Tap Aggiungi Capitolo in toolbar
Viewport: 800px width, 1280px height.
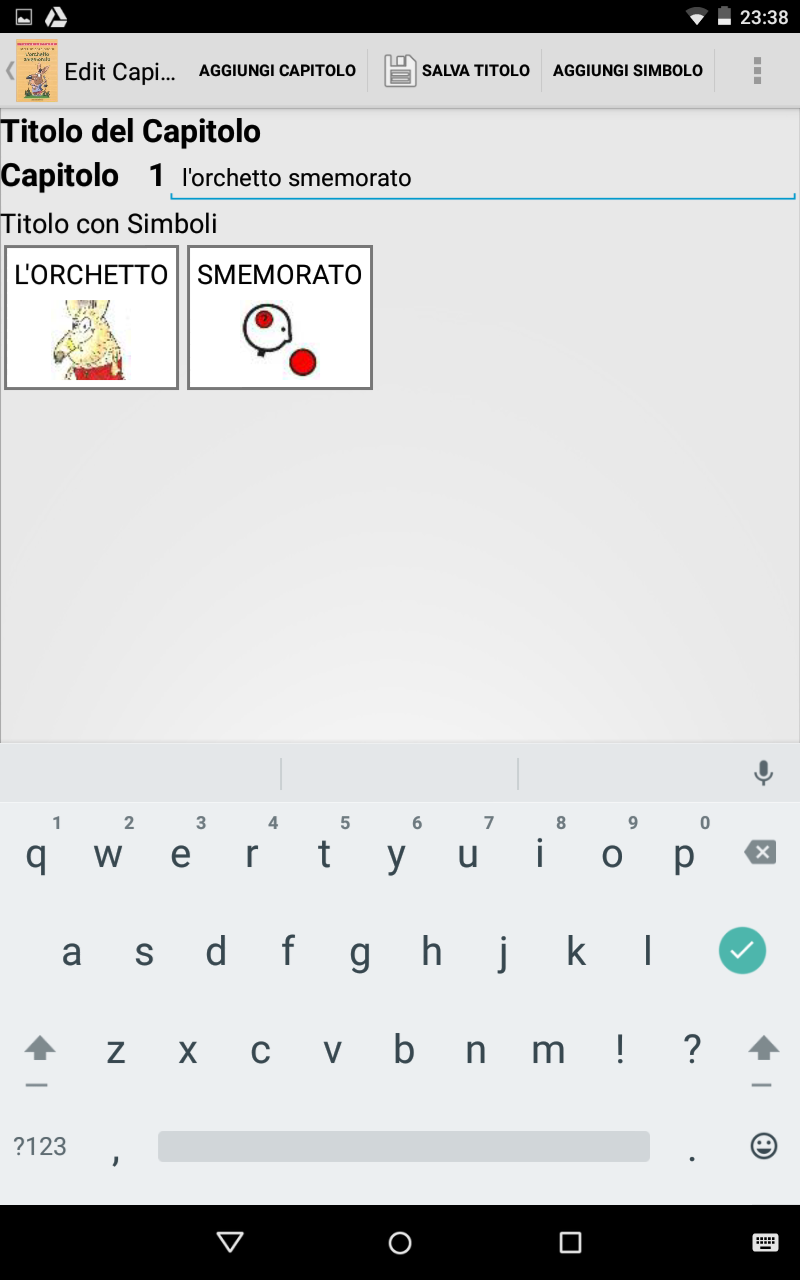[277, 71]
